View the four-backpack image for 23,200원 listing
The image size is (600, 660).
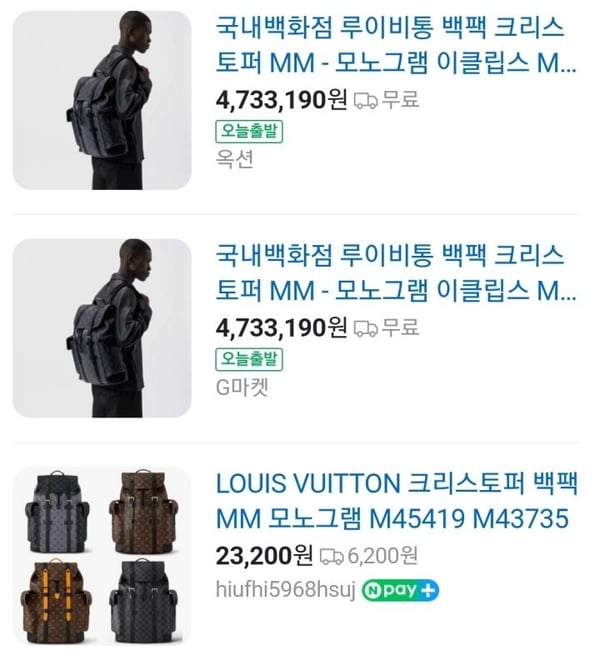[101, 556]
